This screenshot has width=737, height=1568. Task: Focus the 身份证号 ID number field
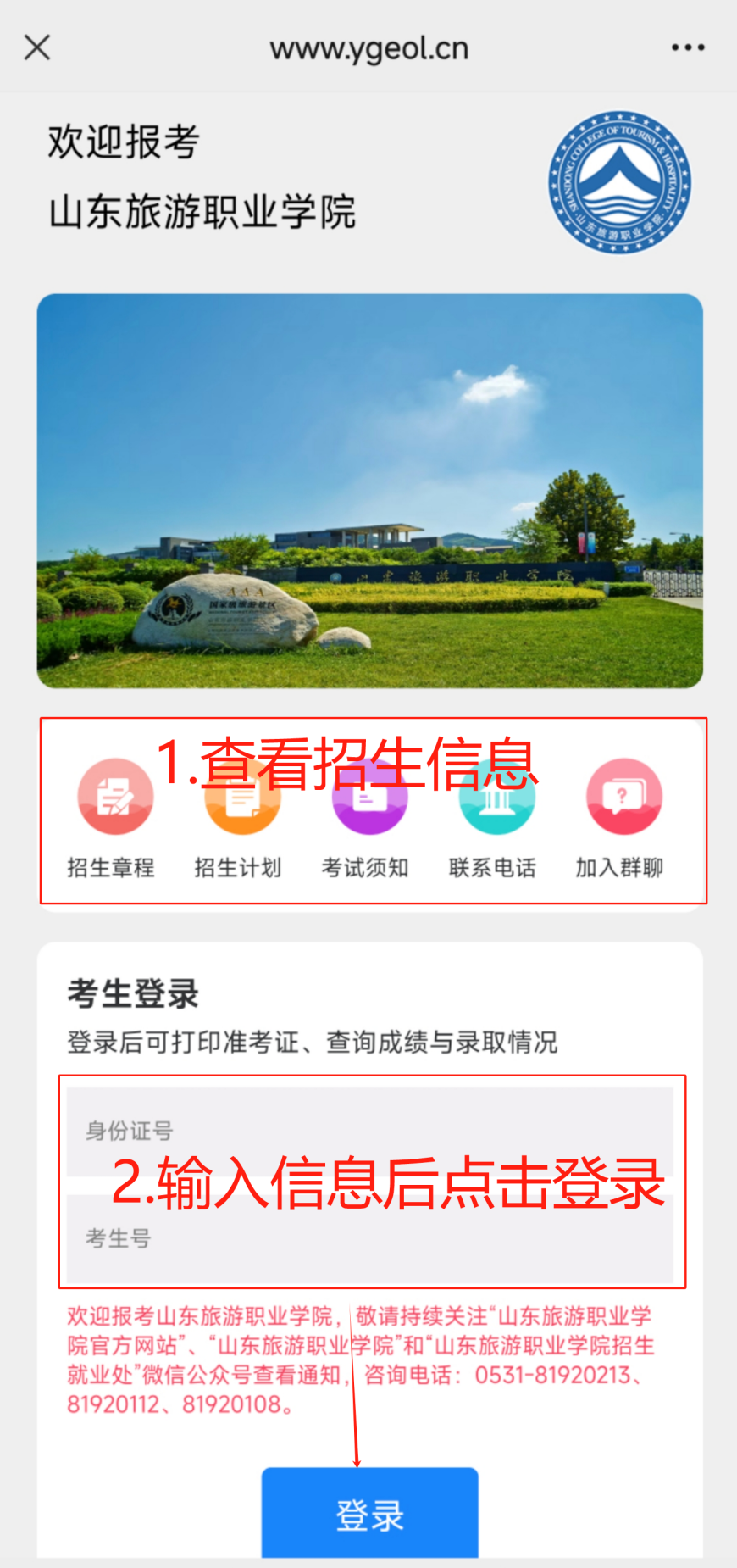(x=369, y=1131)
